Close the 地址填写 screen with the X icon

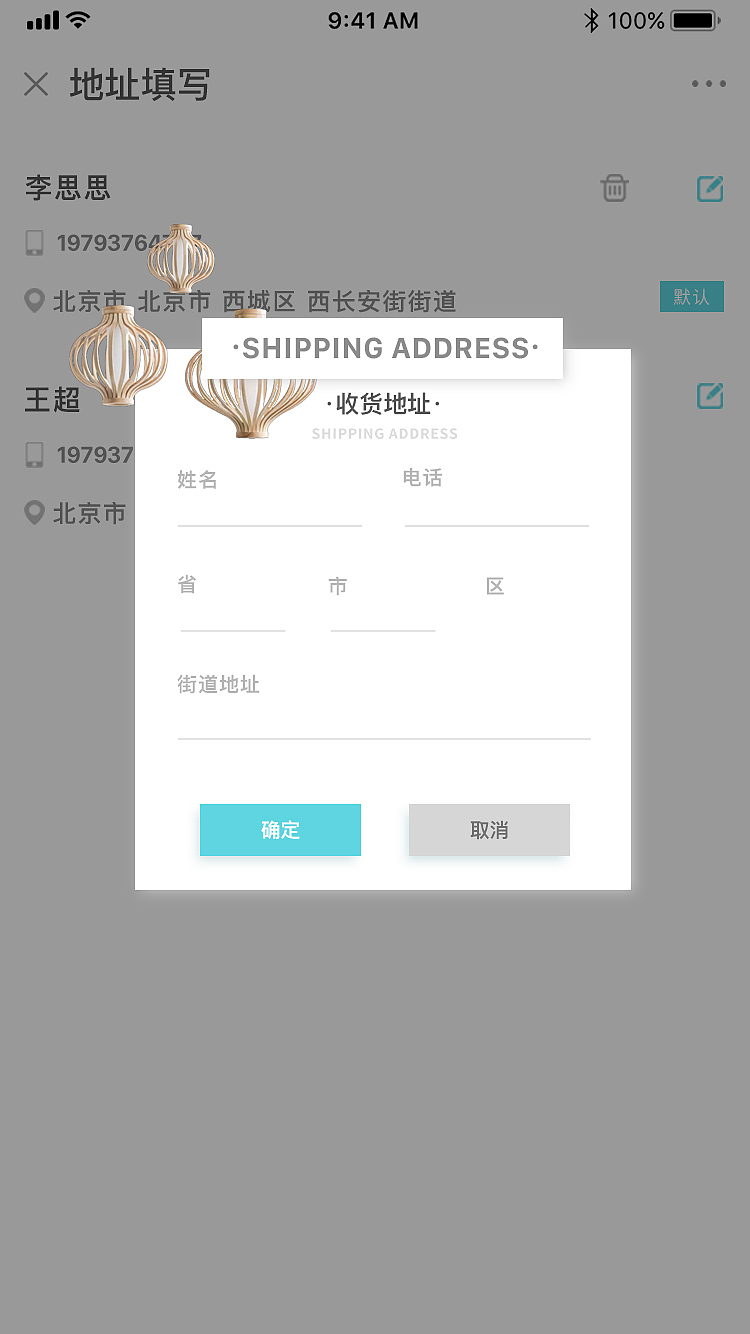(x=36, y=84)
